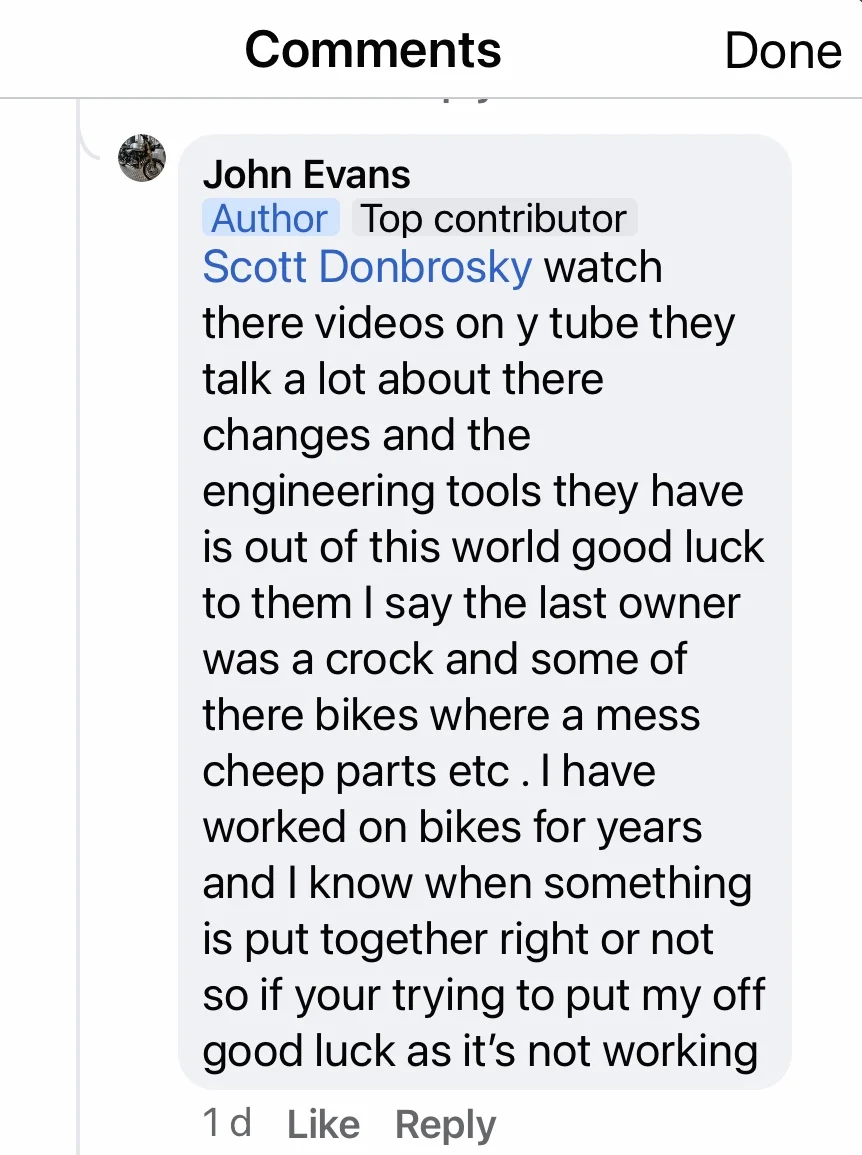Open John Evans' profile by name
The height and width of the screenshot is (1155, 862).
tap(306, 175)
